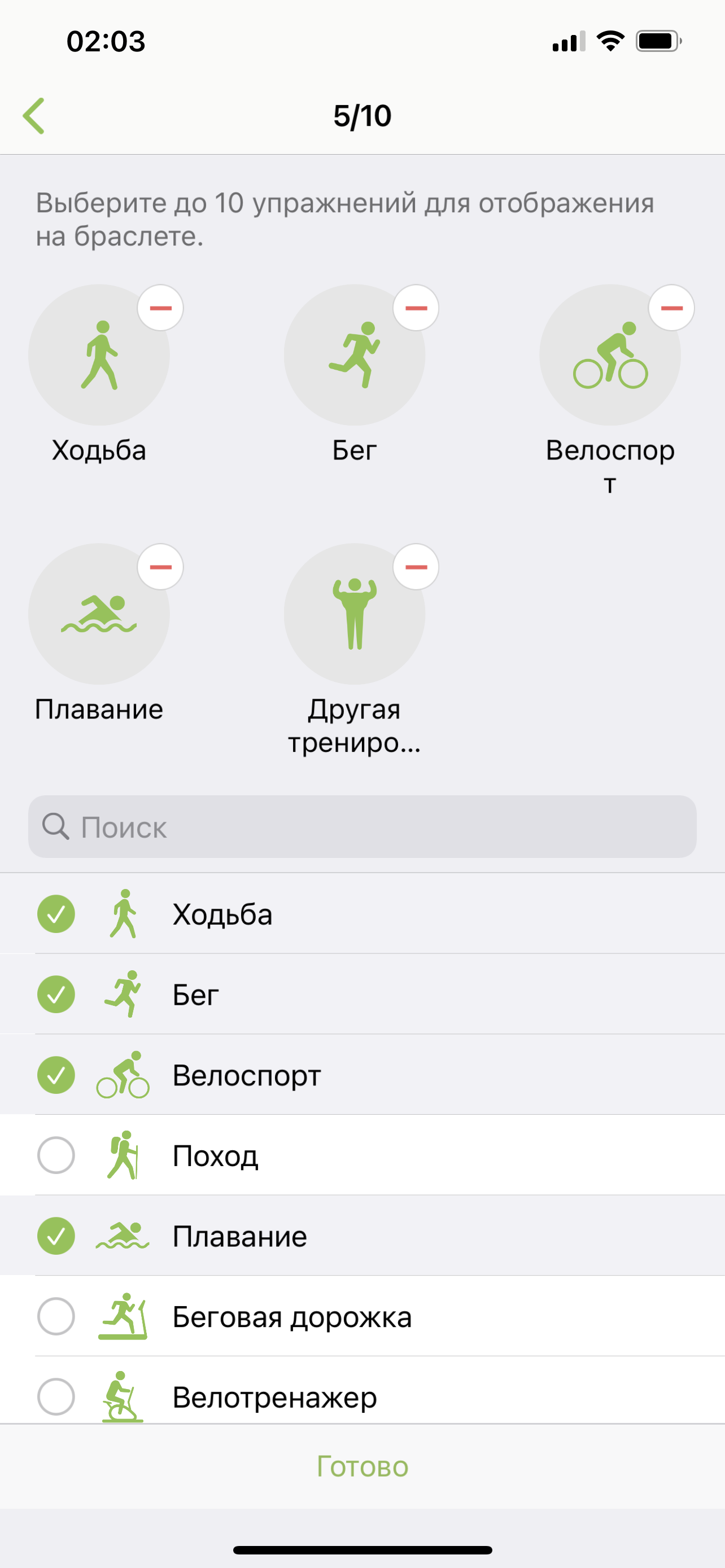Remove Ходьба from selected exercises
The image size is (725, 1568).
pos(160,308)
